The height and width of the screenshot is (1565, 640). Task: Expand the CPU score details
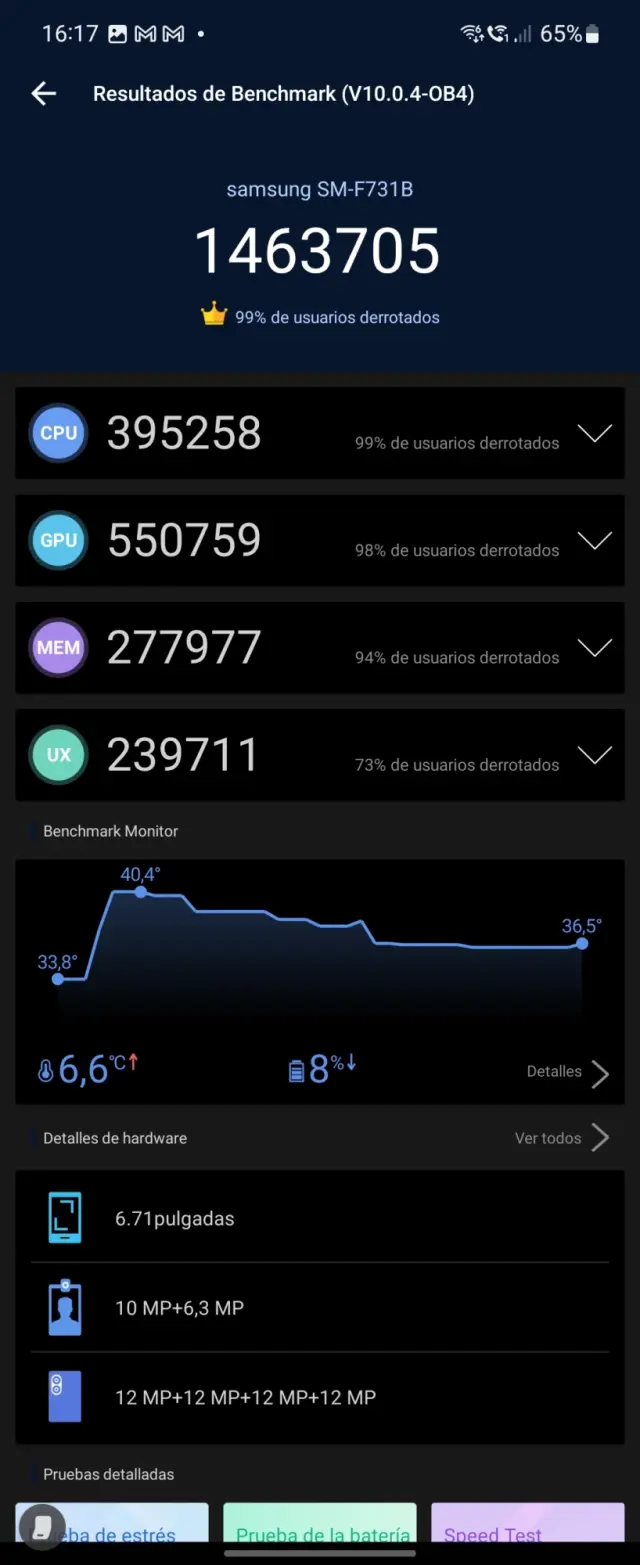click(595, 434)
